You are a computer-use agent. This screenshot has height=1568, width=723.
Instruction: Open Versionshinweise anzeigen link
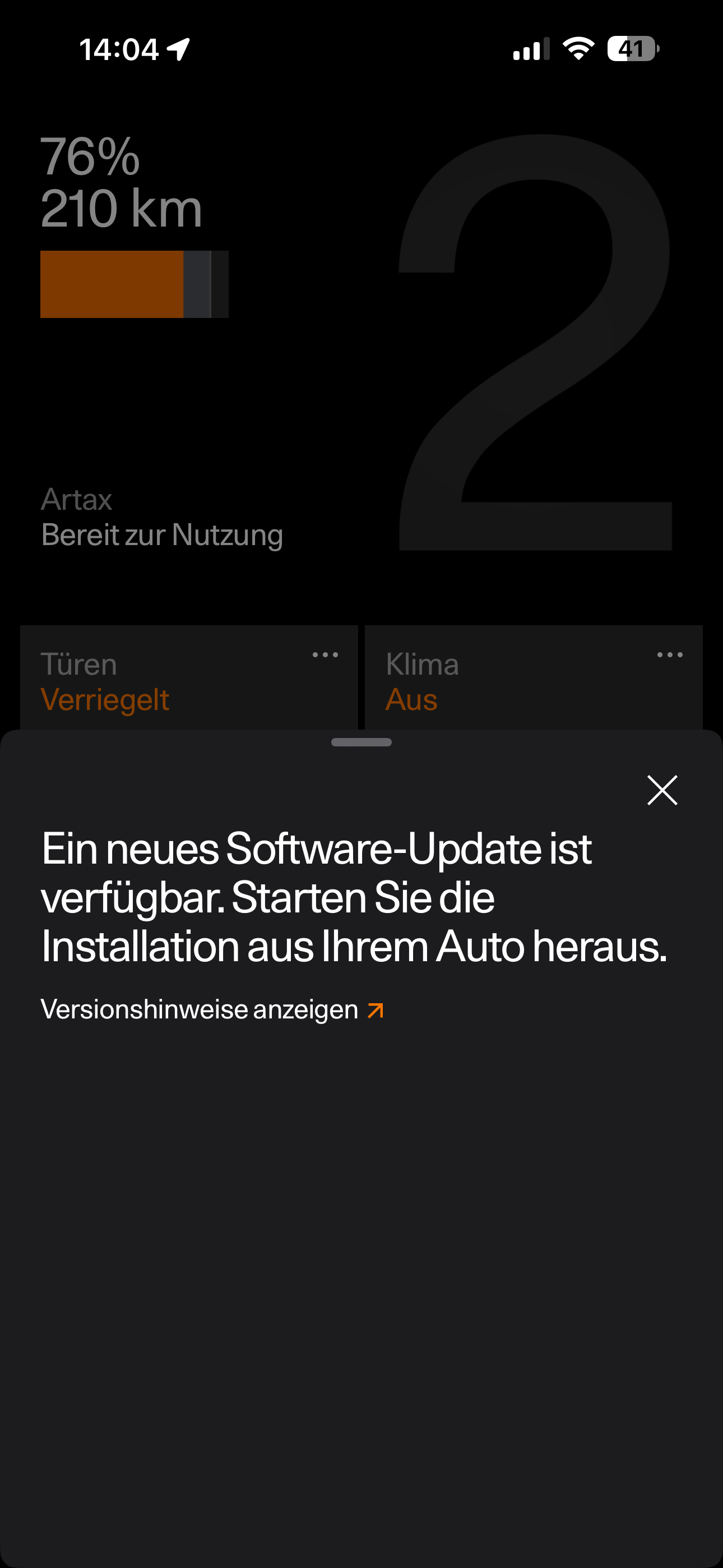coord(212,1009)
